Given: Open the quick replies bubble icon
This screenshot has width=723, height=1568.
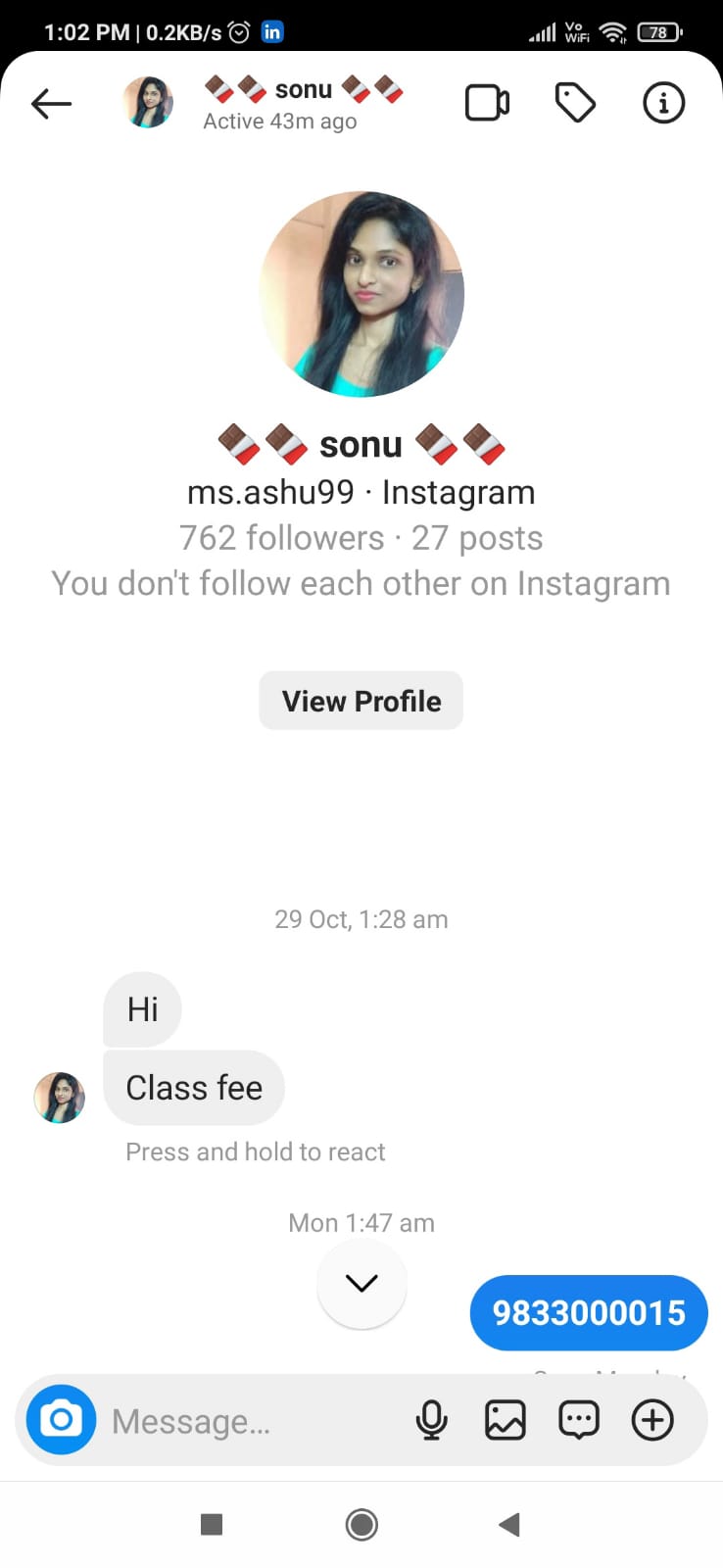Looking at the screenshot, I should (579, 1419).
